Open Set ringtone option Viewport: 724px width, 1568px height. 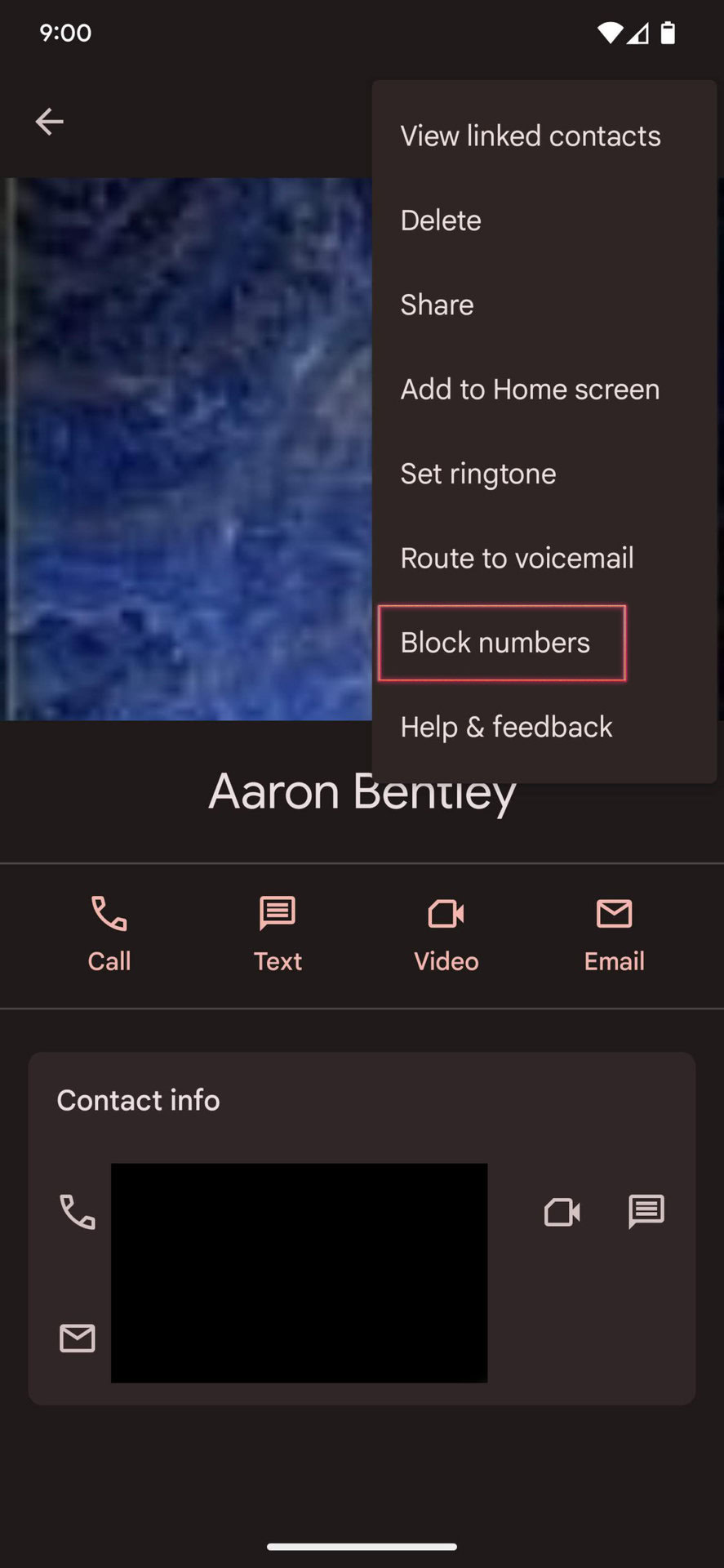pos(477,474)
